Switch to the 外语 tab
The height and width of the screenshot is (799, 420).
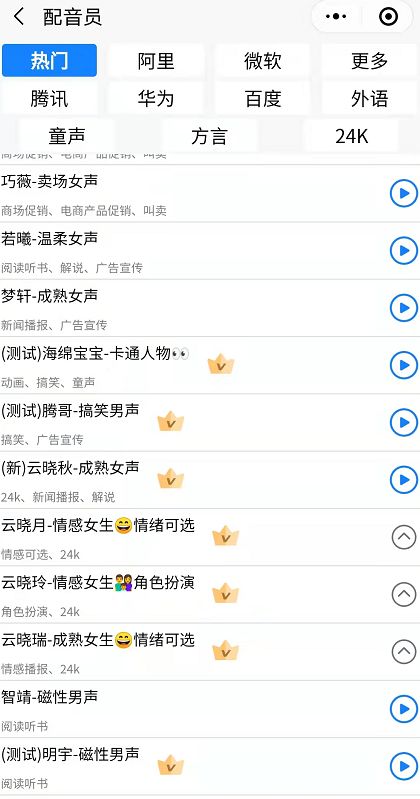tap(369, 98)
